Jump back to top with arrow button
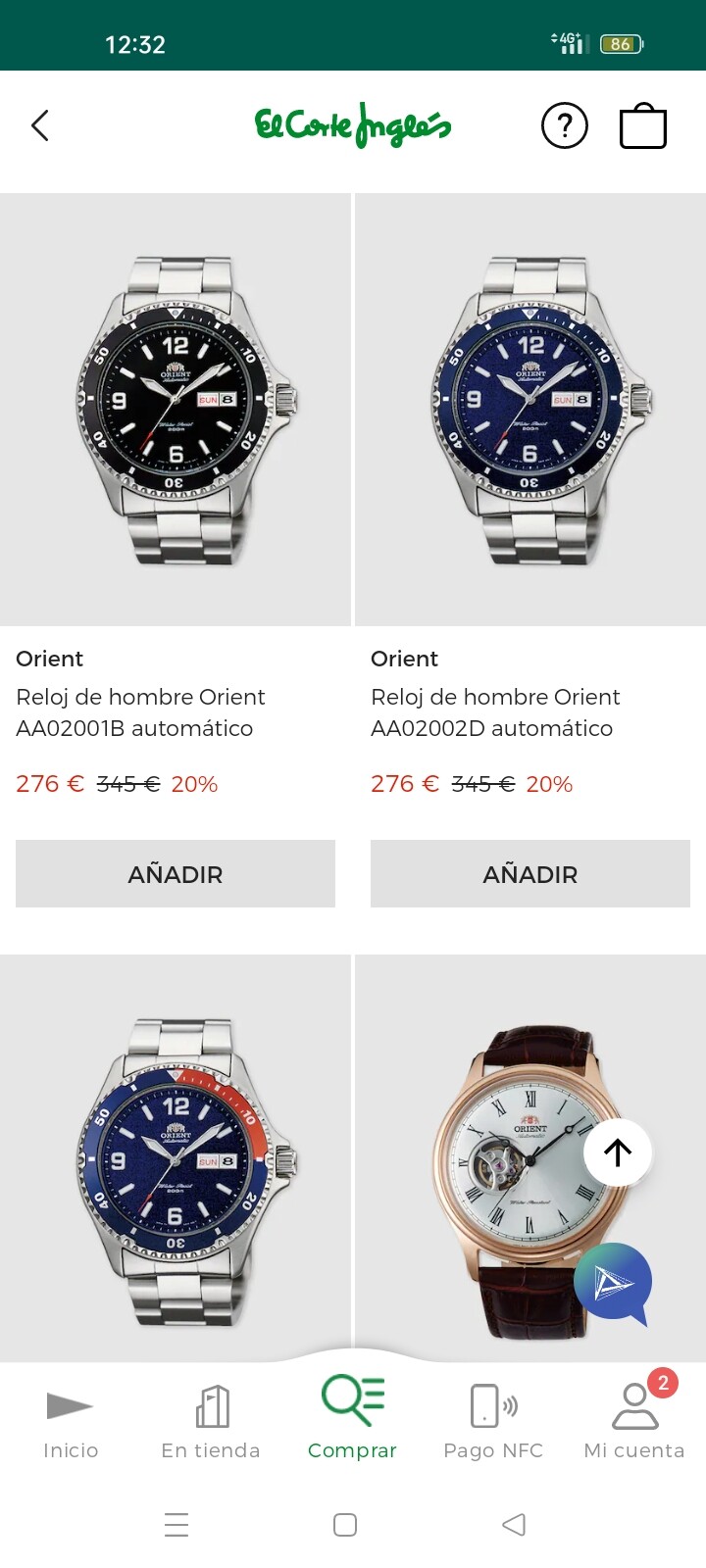Image resolution: width=706 pixels, height=1568 pixels. [x=618, y=1152]
